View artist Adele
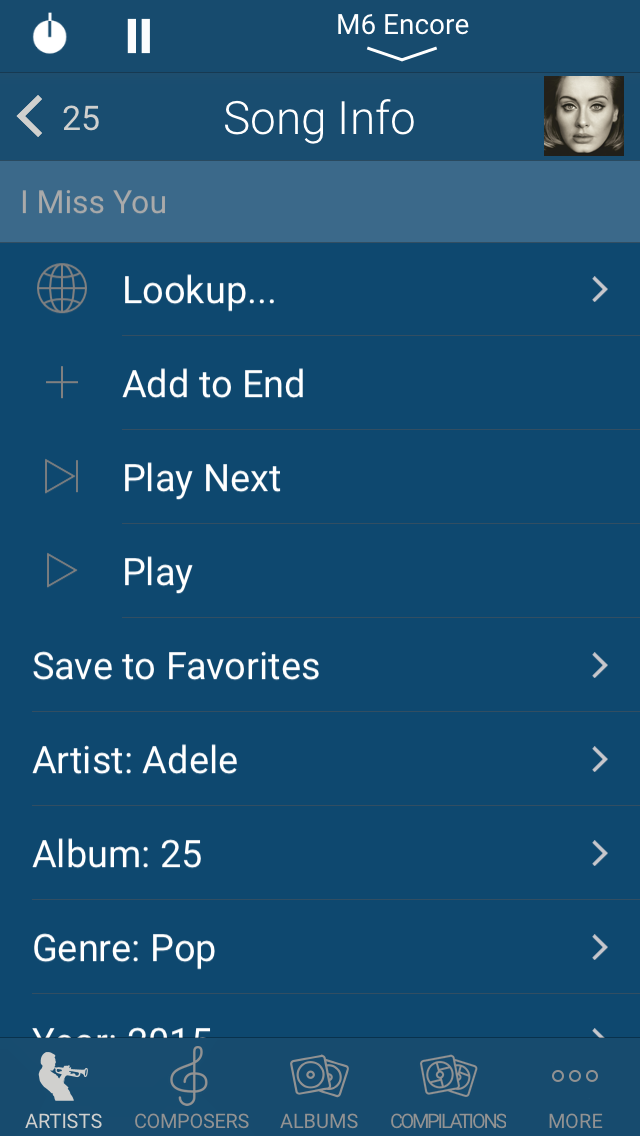 (320, 760)
